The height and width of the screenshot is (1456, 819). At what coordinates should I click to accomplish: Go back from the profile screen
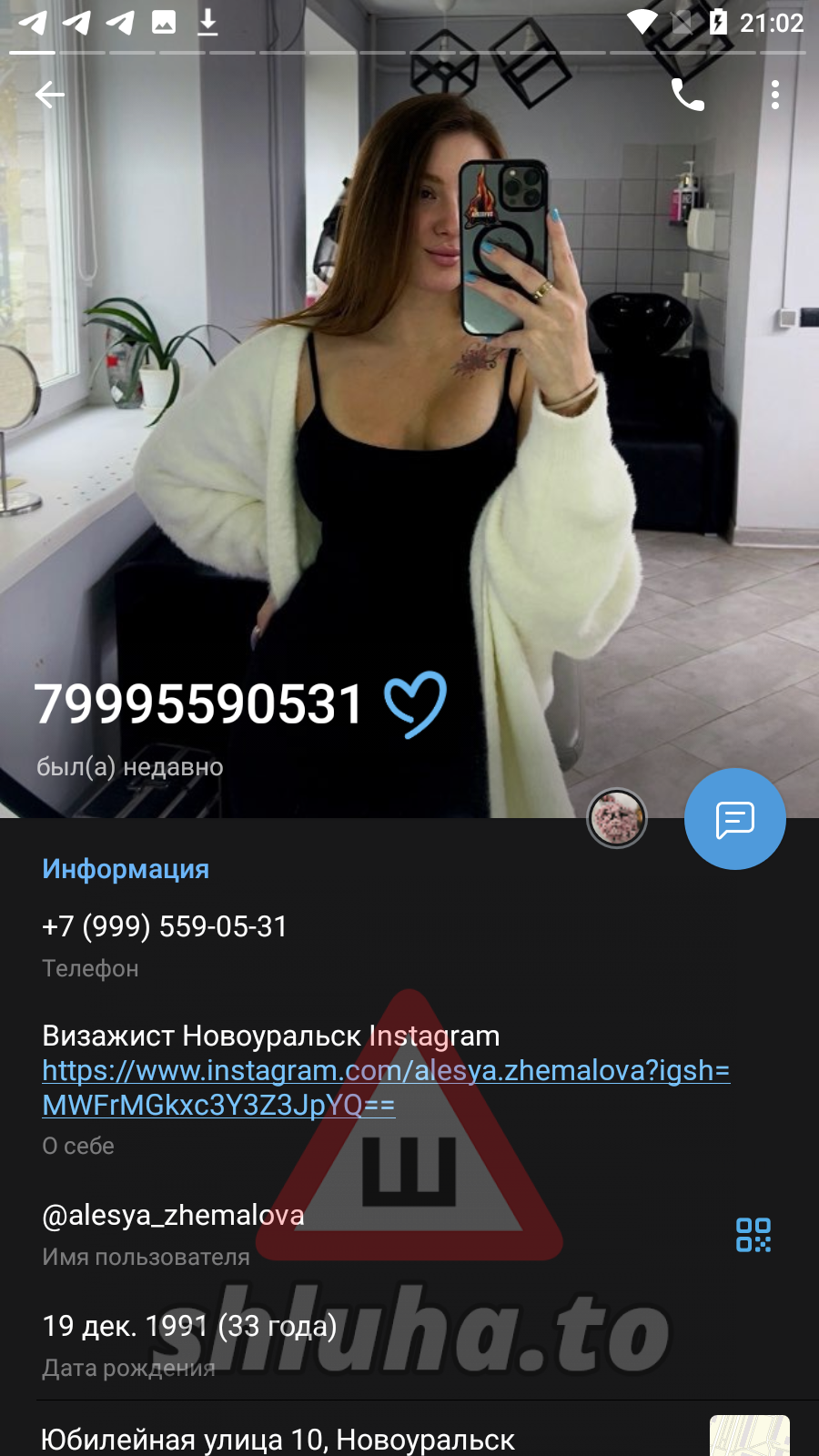(50, 95)
